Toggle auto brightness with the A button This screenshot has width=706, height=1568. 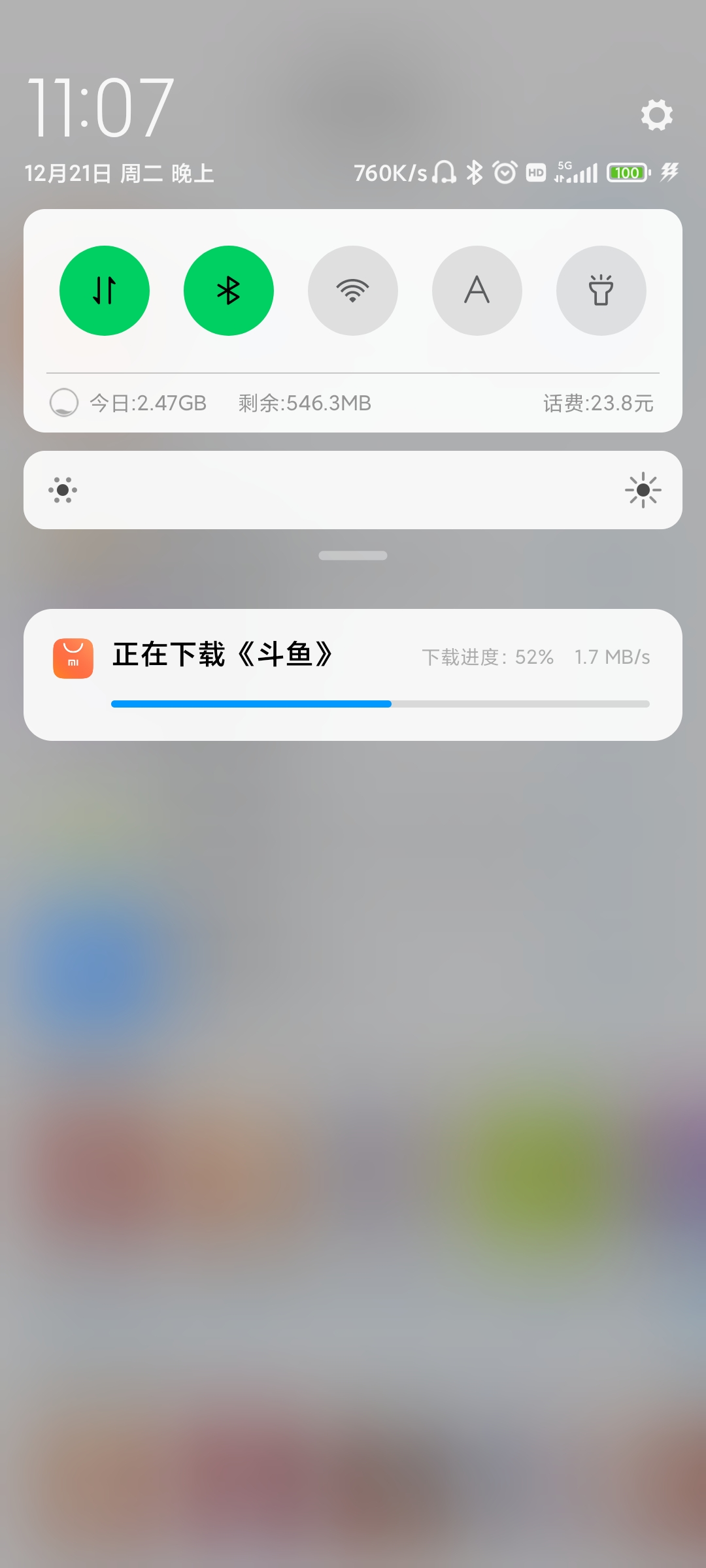pos(477,291)
